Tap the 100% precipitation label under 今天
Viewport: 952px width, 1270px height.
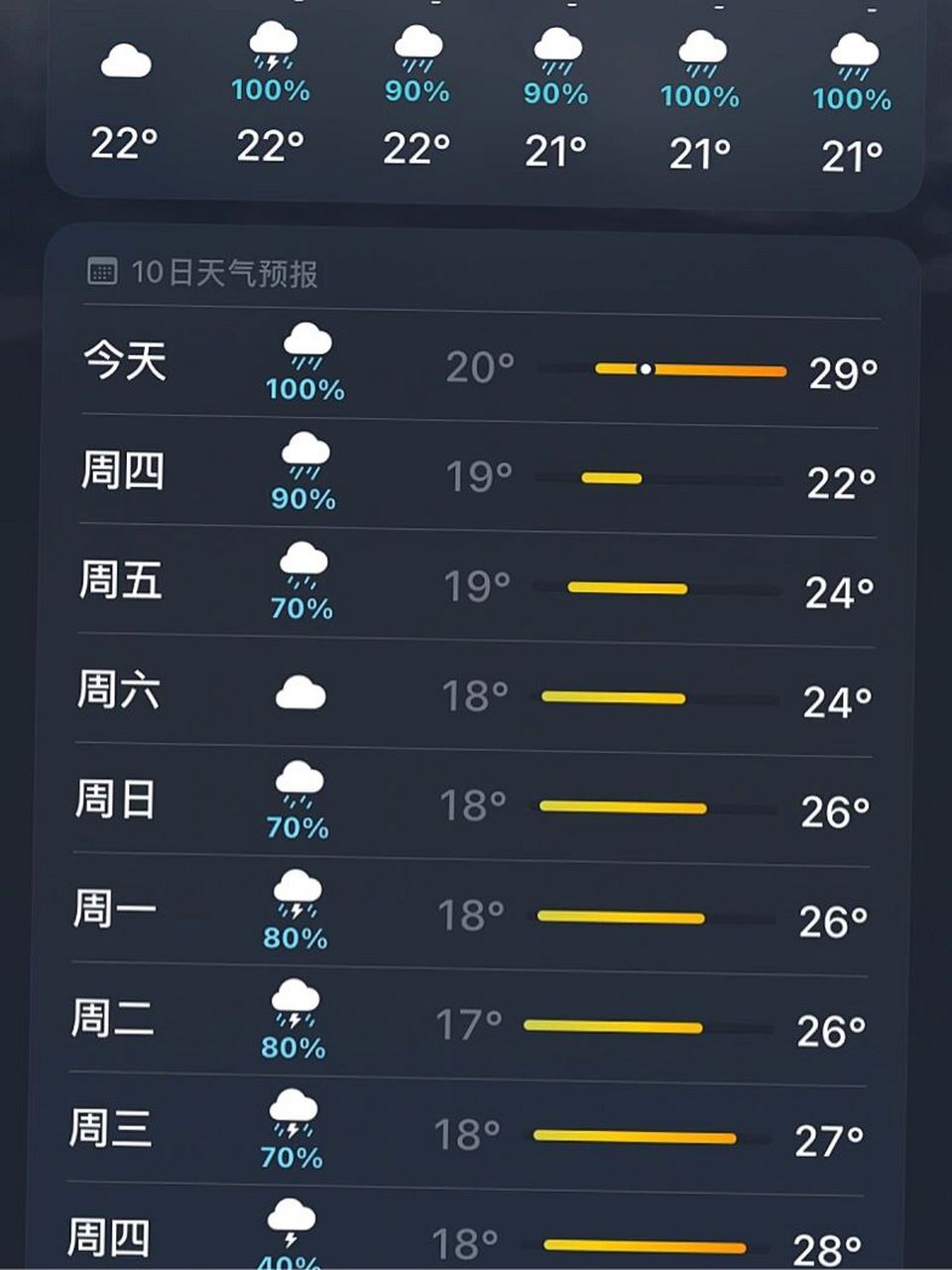pos(305,389)
